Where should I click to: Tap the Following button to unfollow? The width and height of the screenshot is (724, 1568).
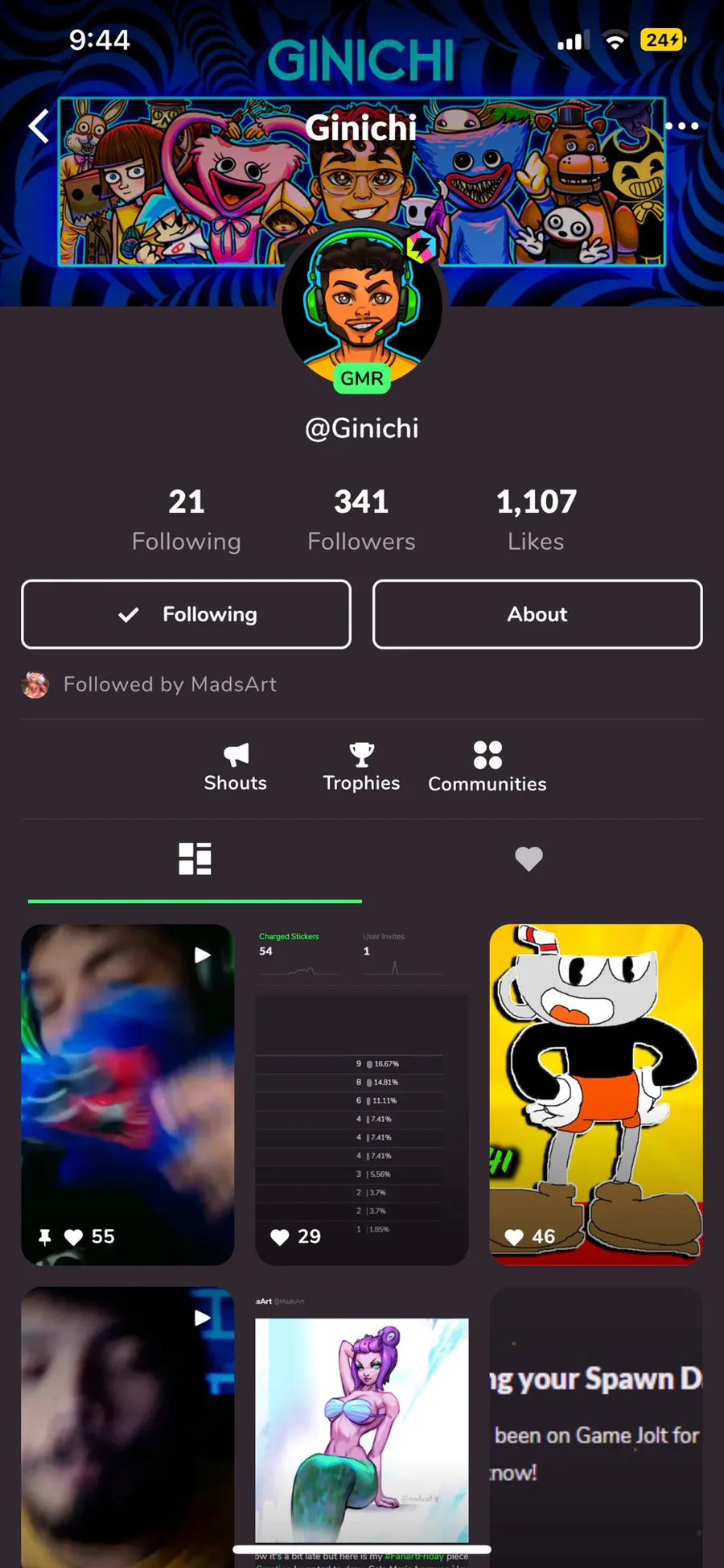186,614
